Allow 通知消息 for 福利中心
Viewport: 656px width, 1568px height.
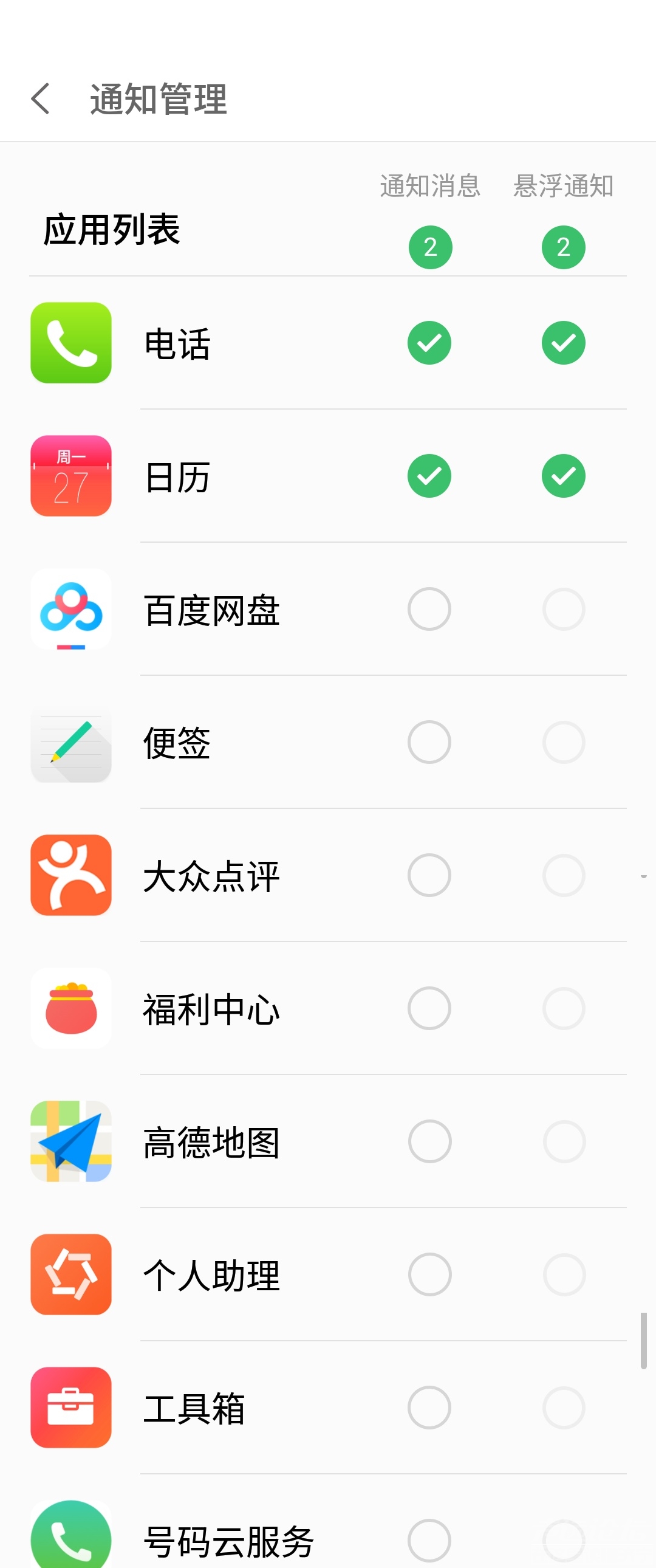(429, 1008)
